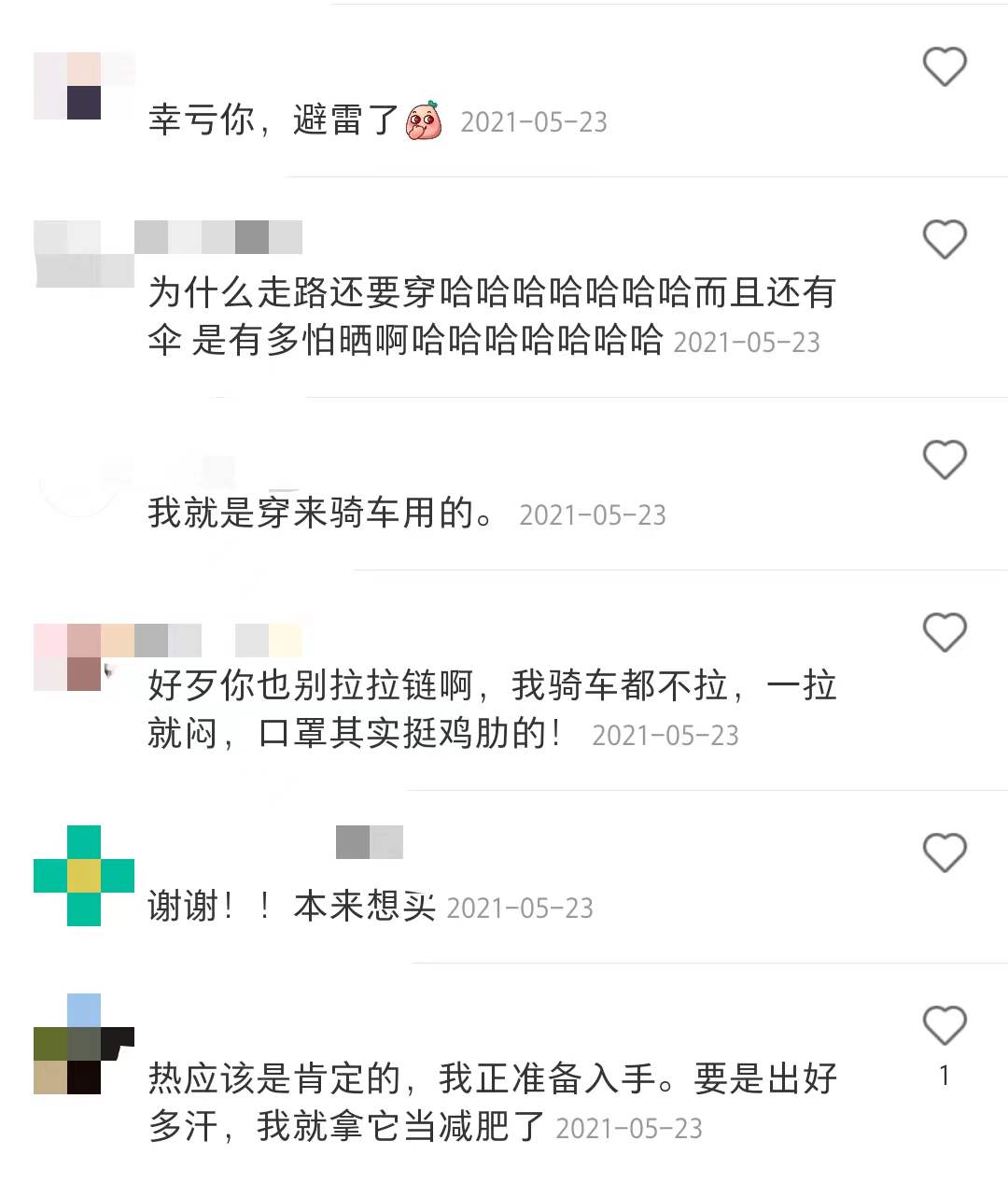Like the comment '幸亏你，避雷了'
Screen dimensions: 1008x1183
(x=944, y=67)
